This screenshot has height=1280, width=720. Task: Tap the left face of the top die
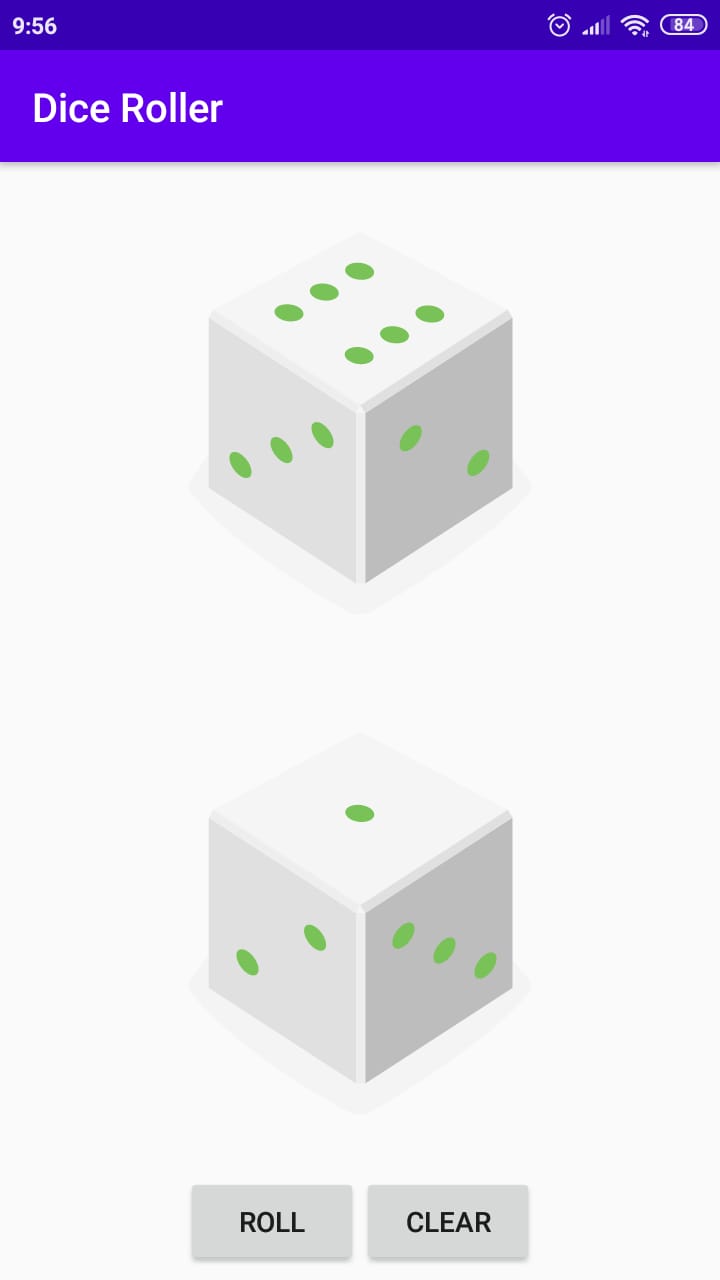coord(280,450)
